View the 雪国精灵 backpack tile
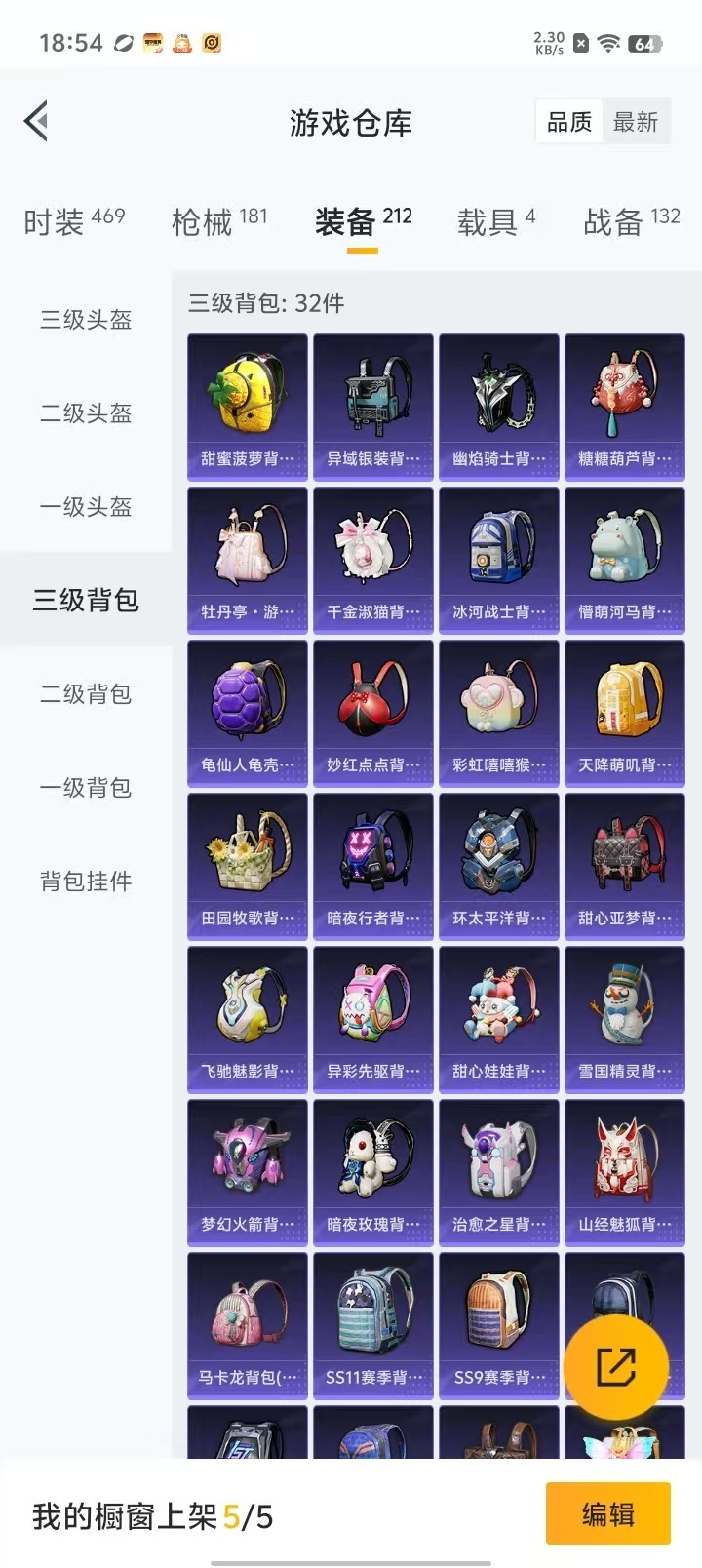The width and height of the screenshot is (702, 1568). point(625,1019)
